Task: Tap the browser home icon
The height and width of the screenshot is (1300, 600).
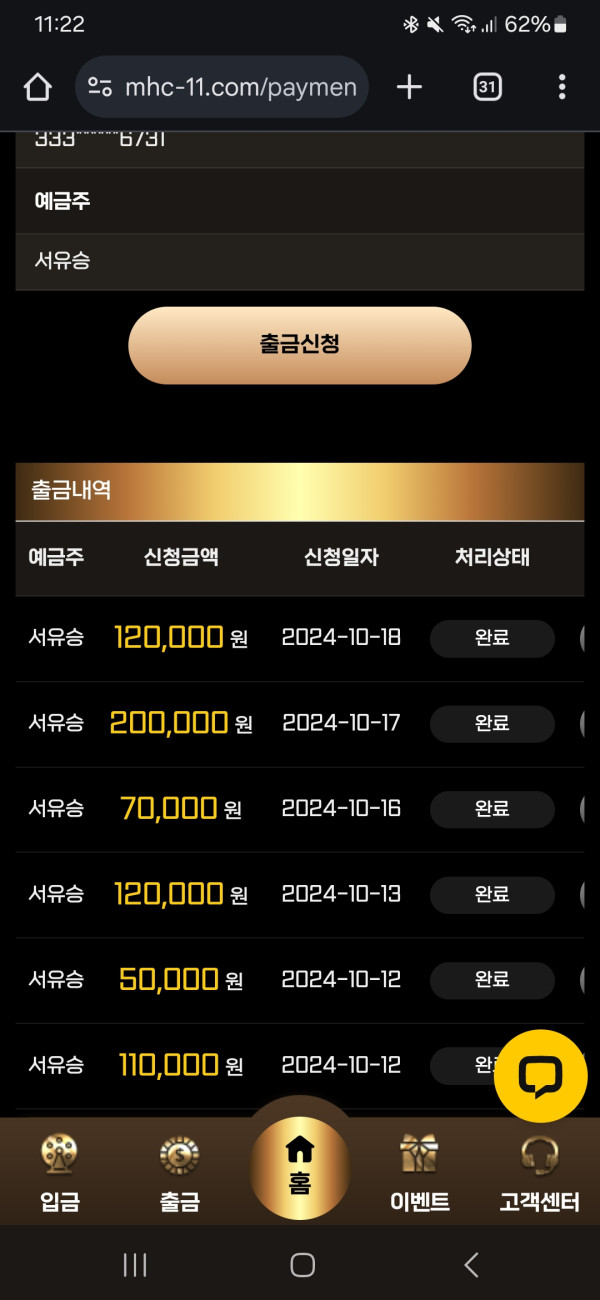Action: click(x=37, y=87)
